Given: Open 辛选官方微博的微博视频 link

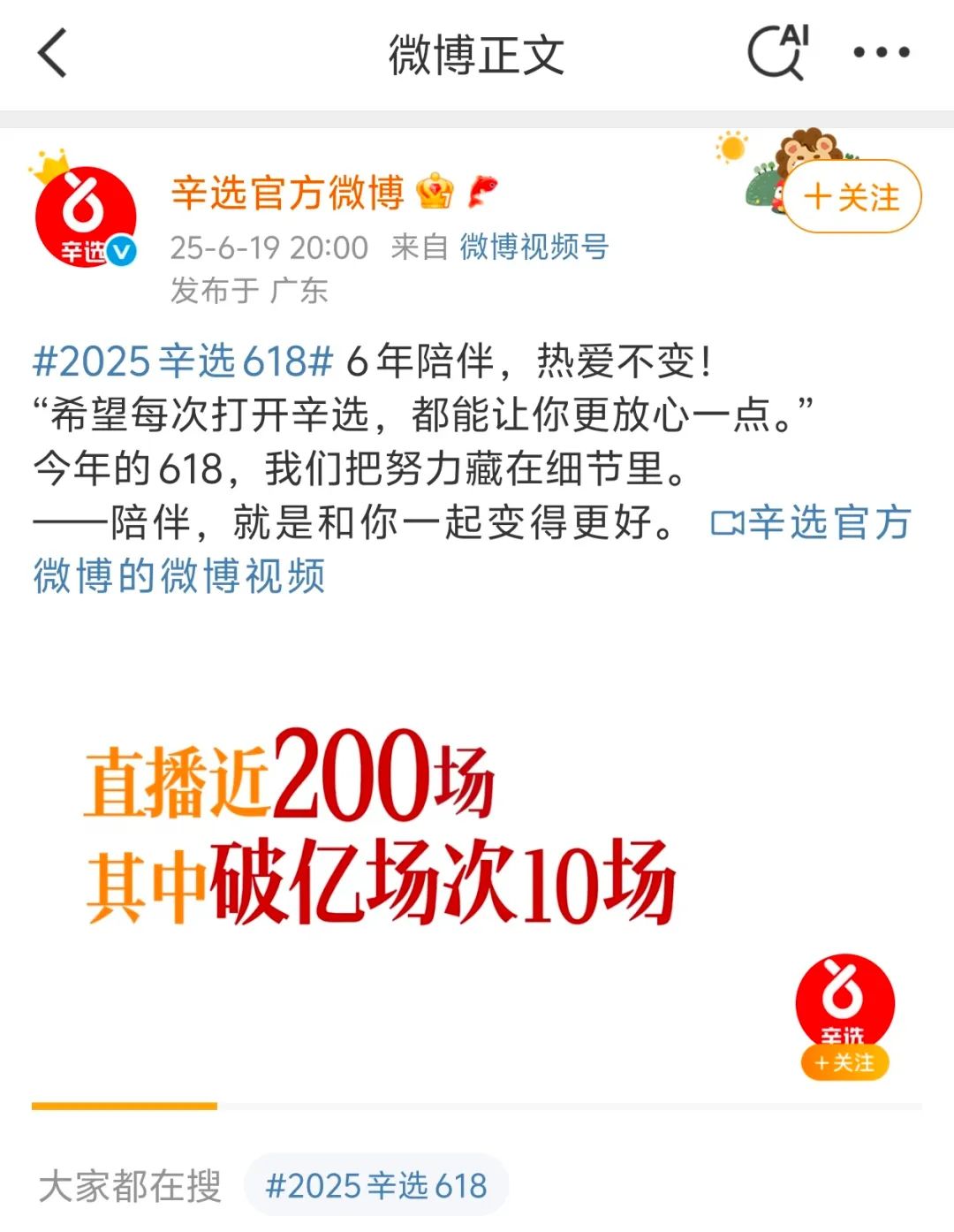Looking at the screenshot, I should (178, 575).
